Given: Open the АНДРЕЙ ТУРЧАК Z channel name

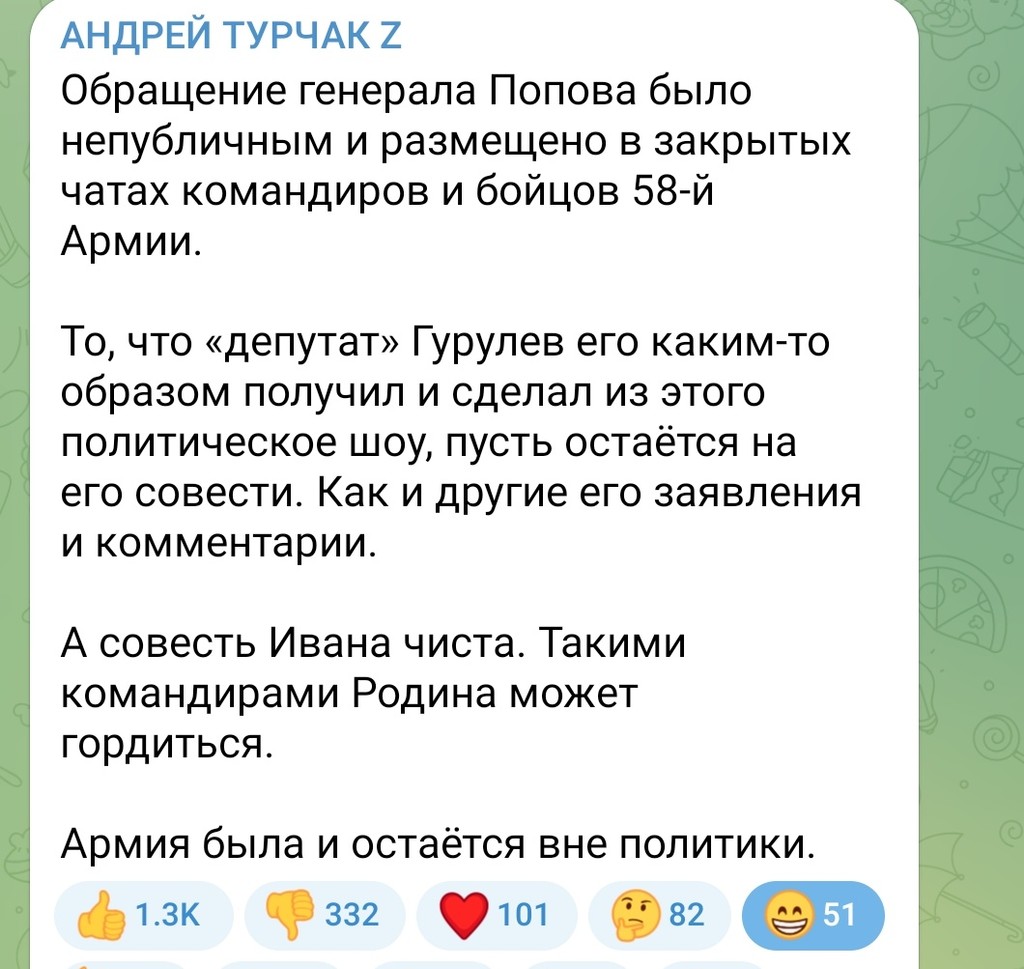Looking at the screenshot, I should (231, 37).
